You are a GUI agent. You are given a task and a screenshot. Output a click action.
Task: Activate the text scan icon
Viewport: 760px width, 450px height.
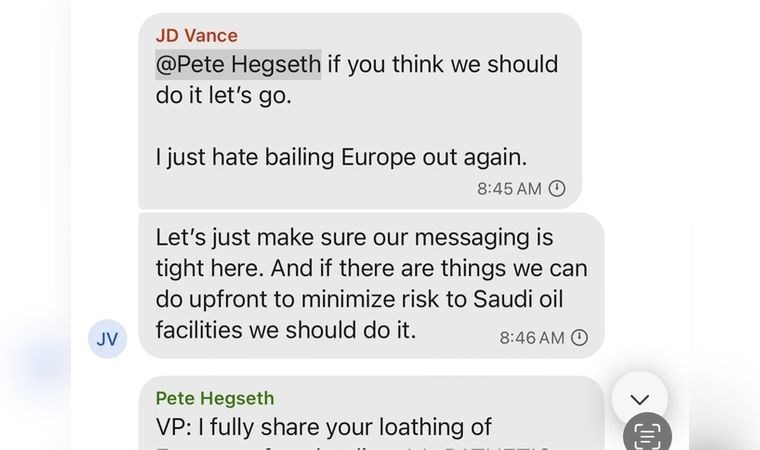647,435
